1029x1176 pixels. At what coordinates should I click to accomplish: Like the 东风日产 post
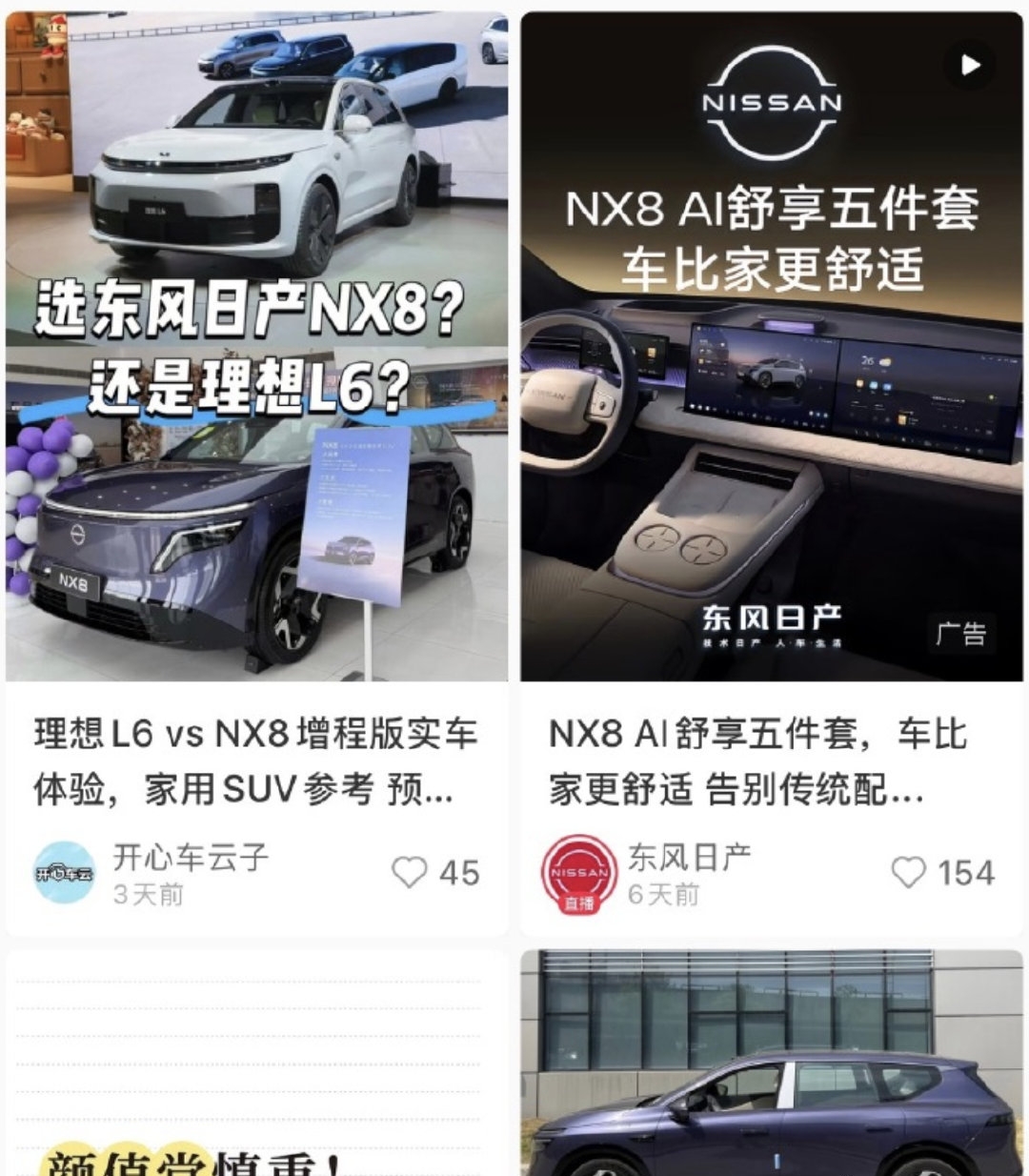pyautogui.click(x=908, y=872)
